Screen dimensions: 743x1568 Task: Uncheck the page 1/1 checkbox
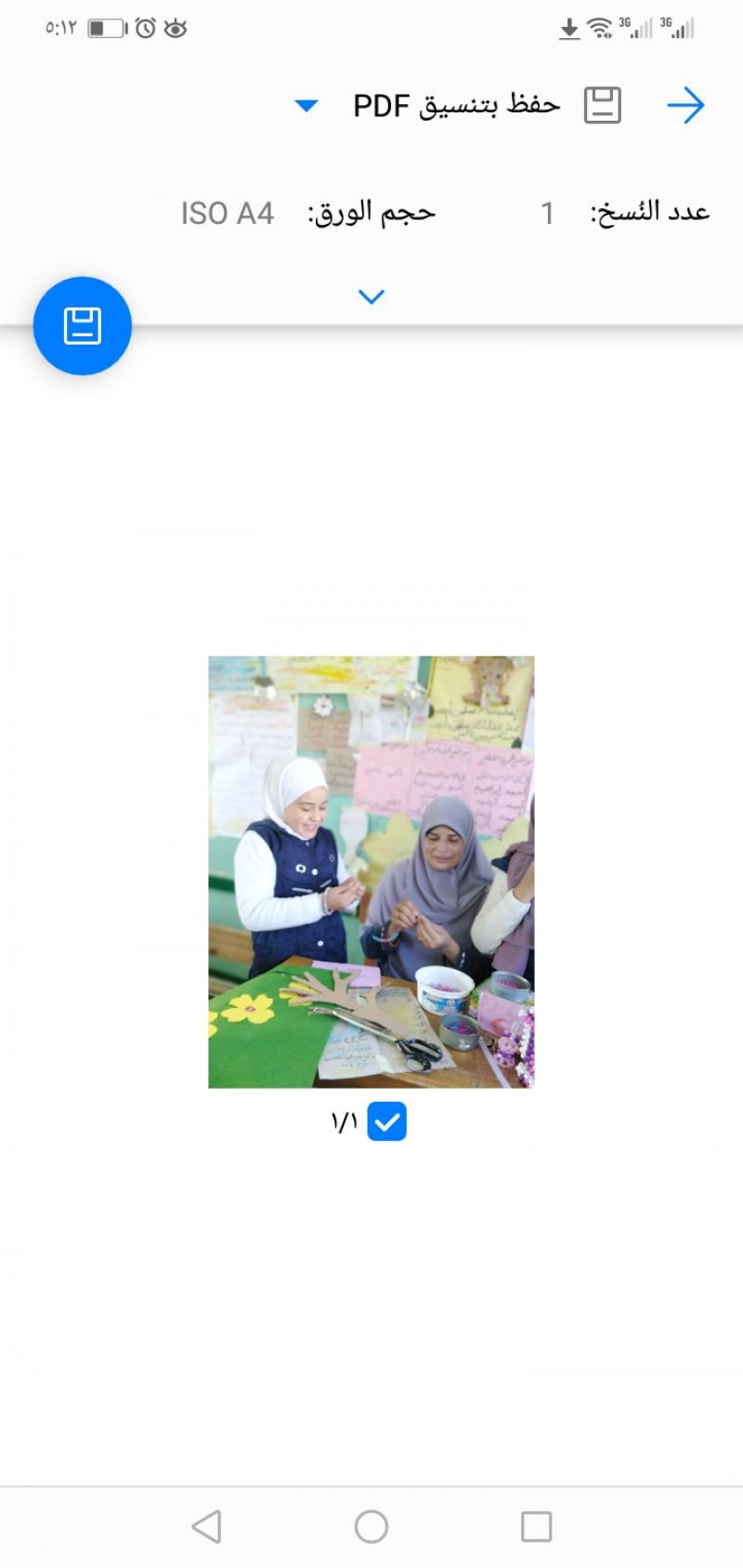(386, 1122)
